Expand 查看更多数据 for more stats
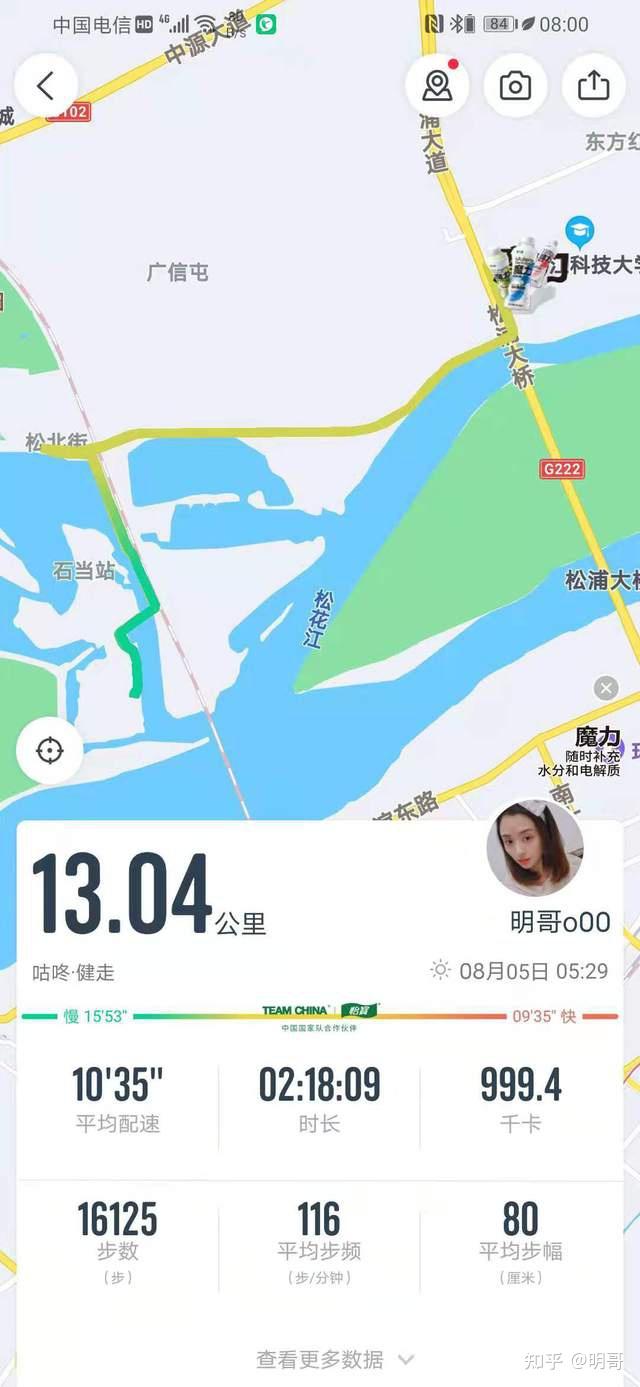Viewport: 640px width, 1387px height. 334,1359
